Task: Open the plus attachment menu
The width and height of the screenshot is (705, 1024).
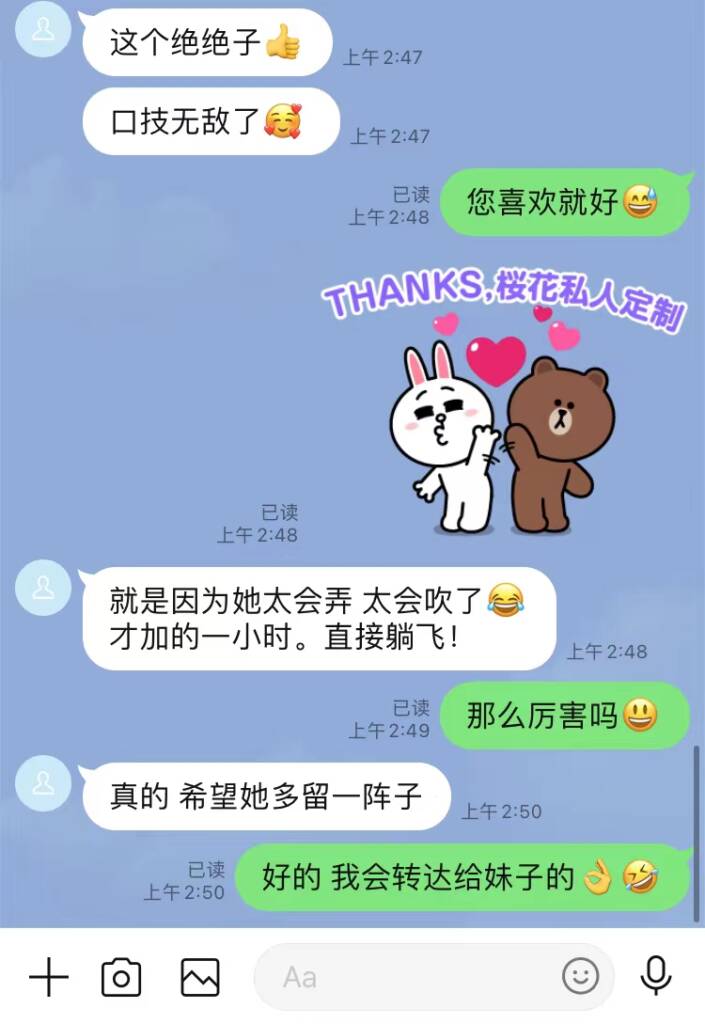Action: 48,977
